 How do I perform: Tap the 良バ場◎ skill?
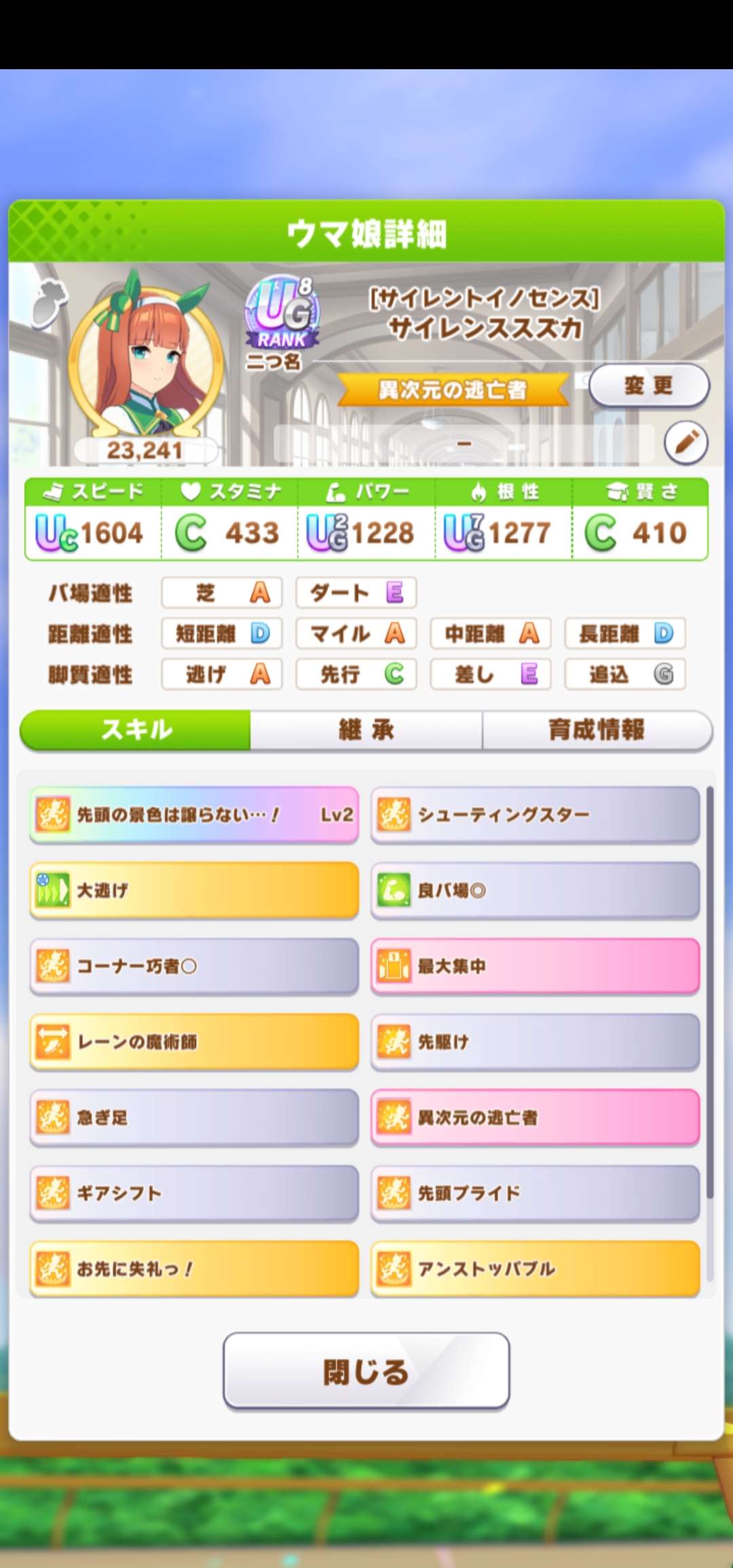coord(535,890)
